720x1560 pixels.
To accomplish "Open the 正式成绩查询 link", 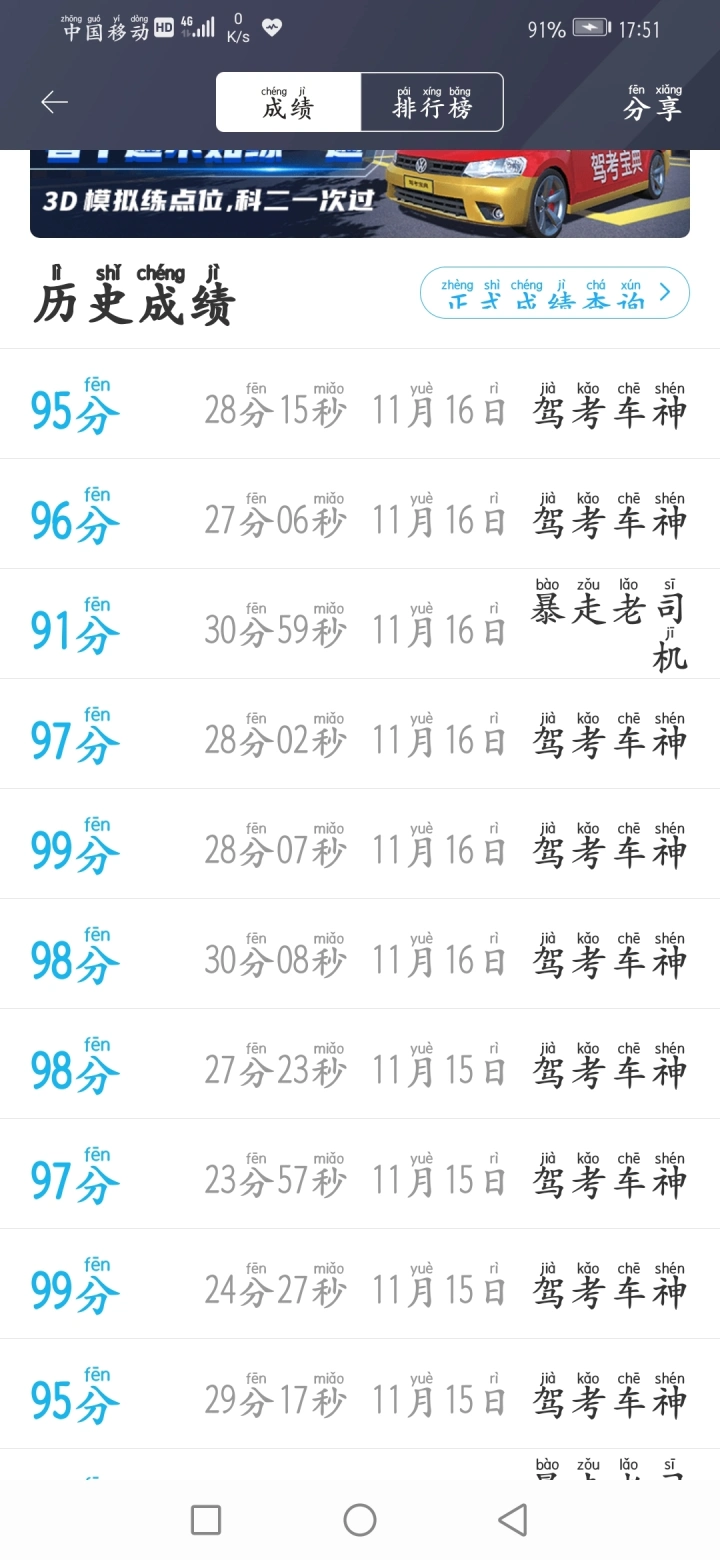I will tap(555, 293).
